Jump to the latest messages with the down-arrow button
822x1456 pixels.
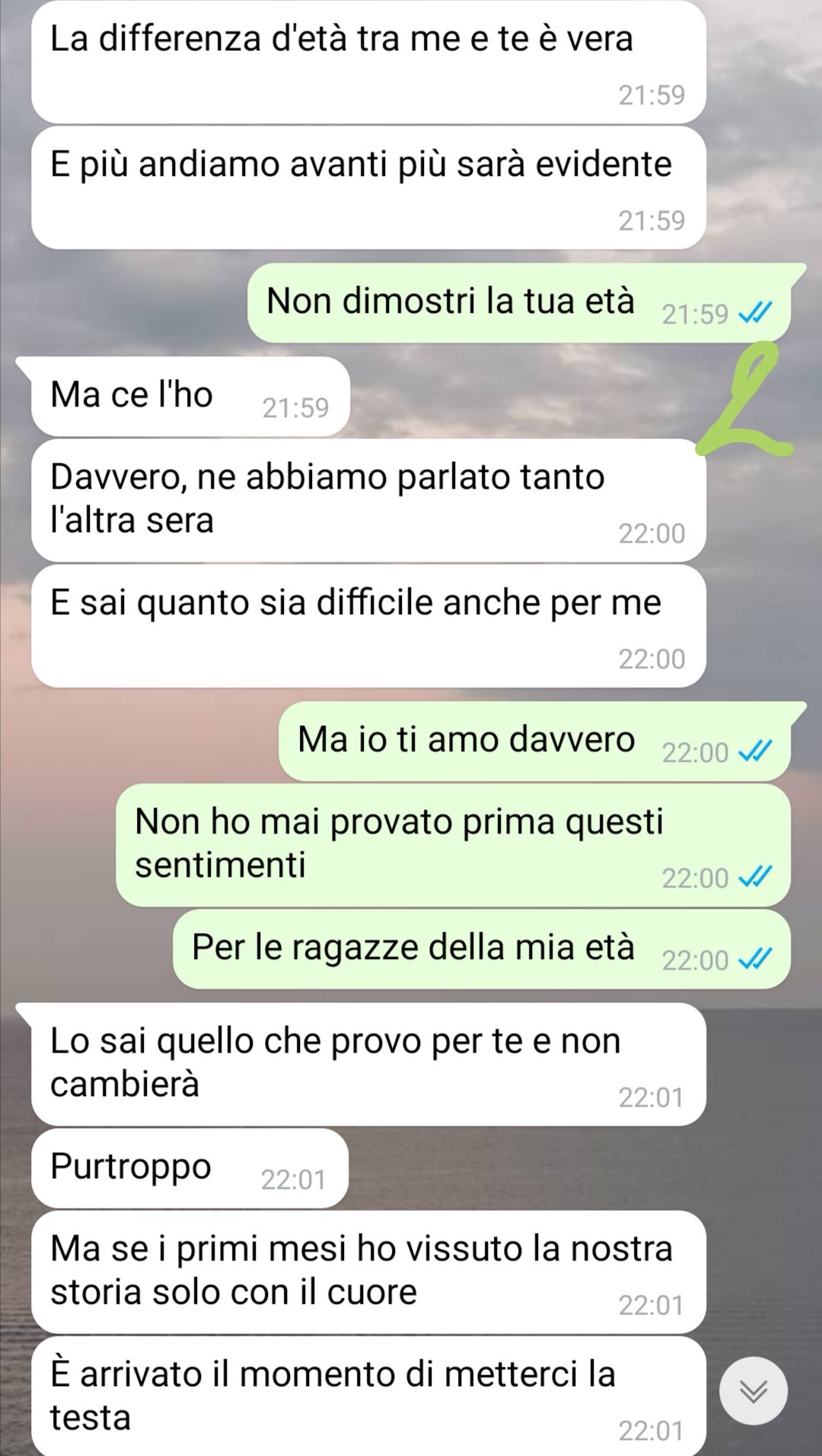[753, 1391]
